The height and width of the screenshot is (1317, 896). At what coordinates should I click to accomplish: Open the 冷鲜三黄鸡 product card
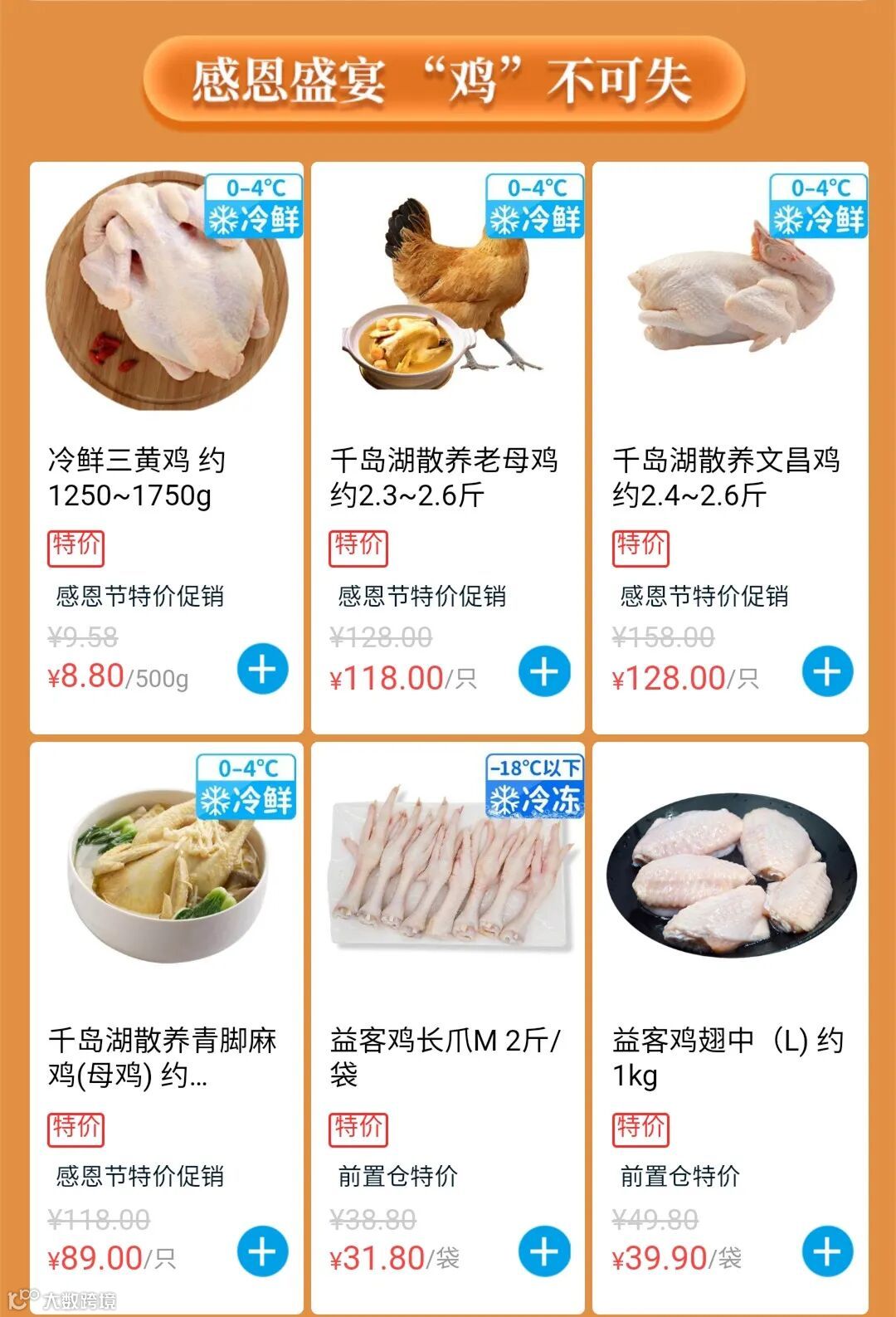tap(167, 448)
